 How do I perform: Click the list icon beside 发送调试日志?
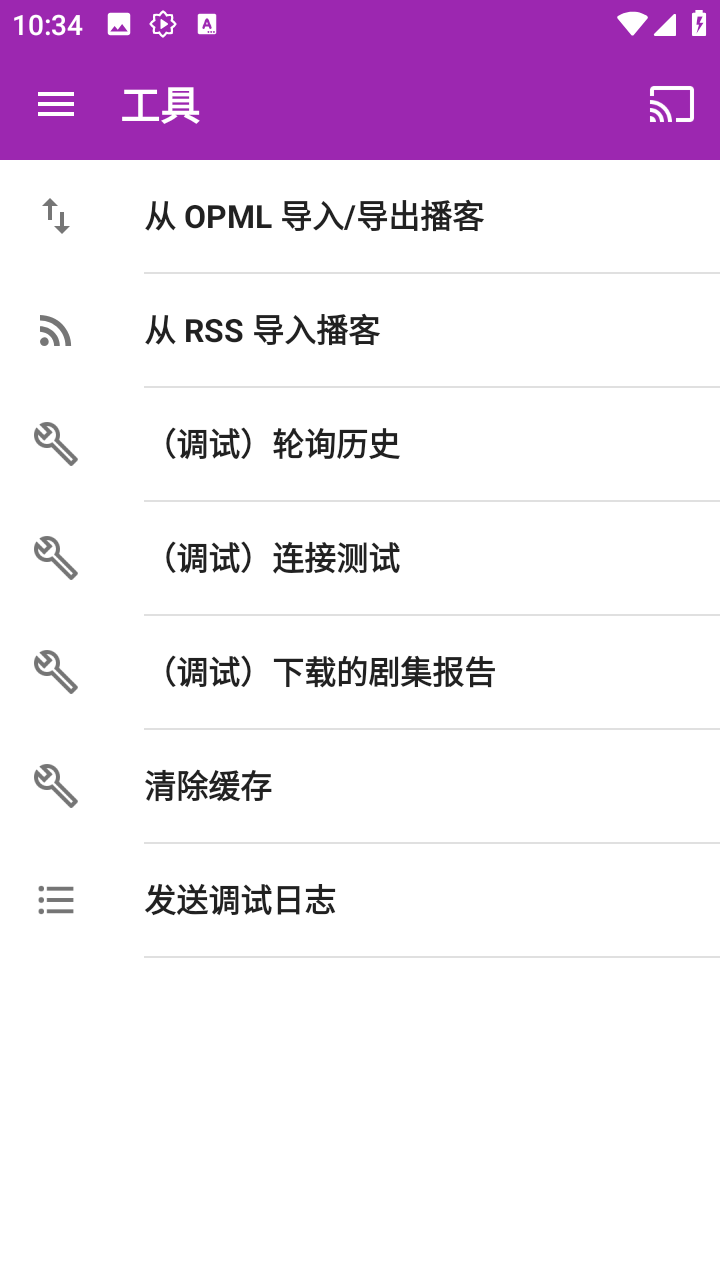(x=55, y=900)
